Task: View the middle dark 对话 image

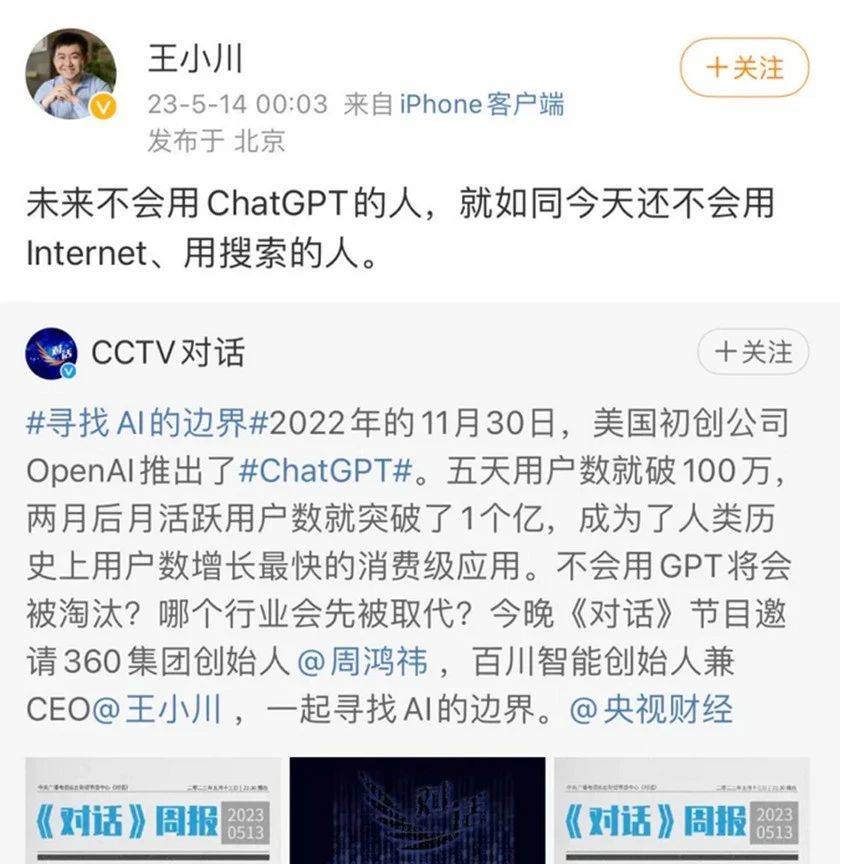Action: point(417,810)
